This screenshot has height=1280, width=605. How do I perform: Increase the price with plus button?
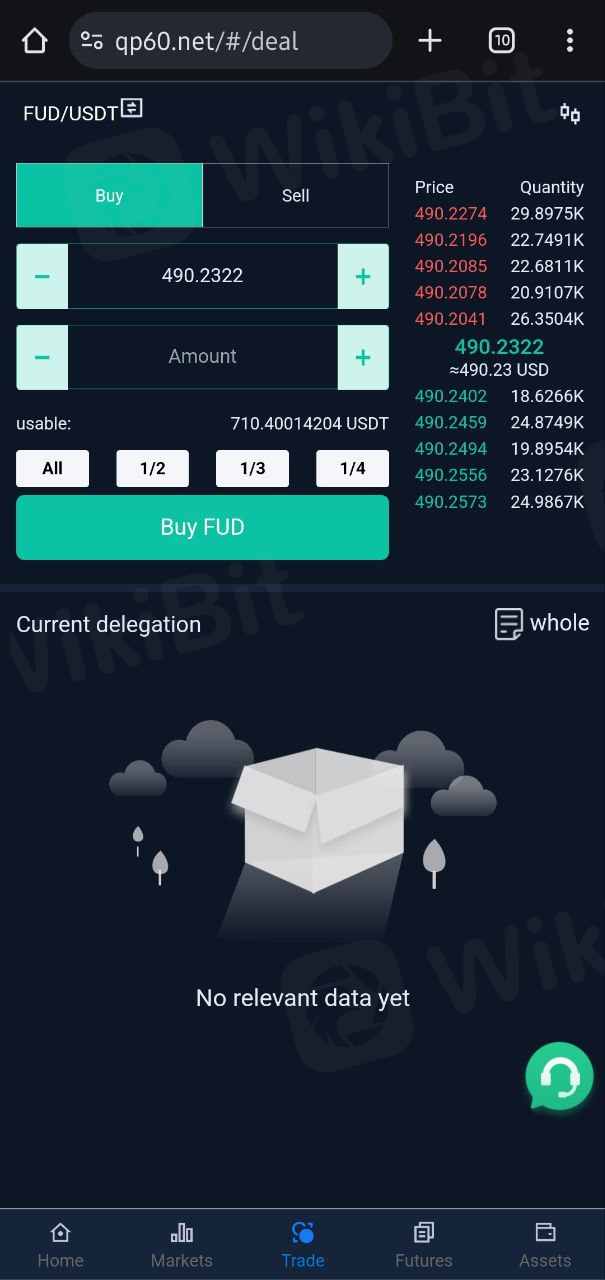pos(363,276)
